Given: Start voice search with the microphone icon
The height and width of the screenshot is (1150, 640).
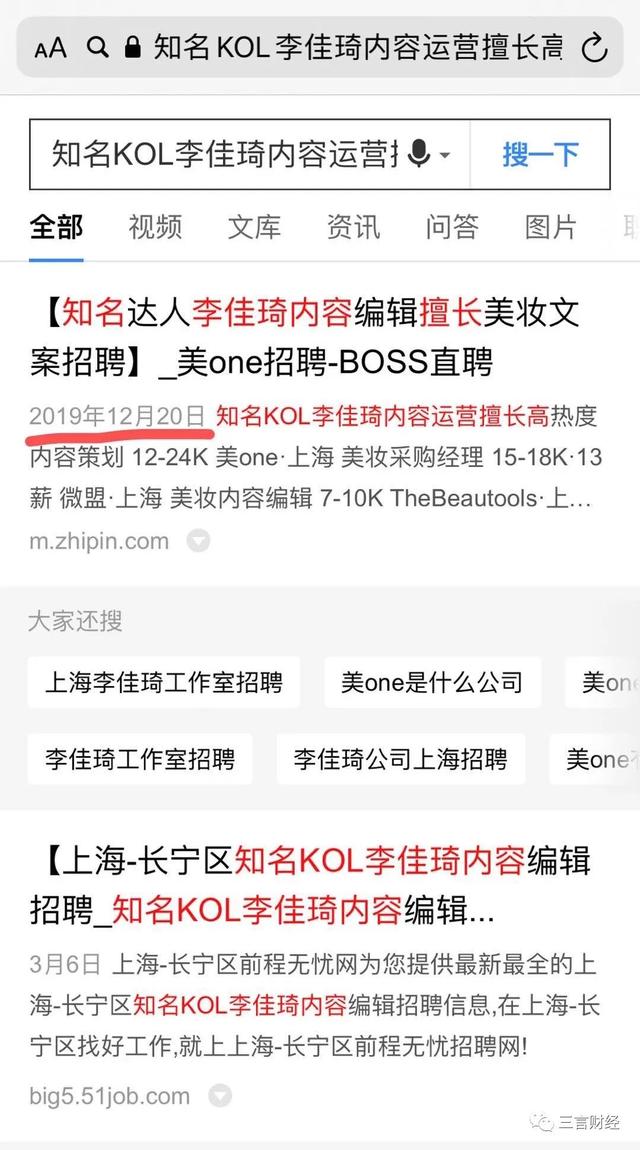Looking at the screenshot, I should pos(420,154).
